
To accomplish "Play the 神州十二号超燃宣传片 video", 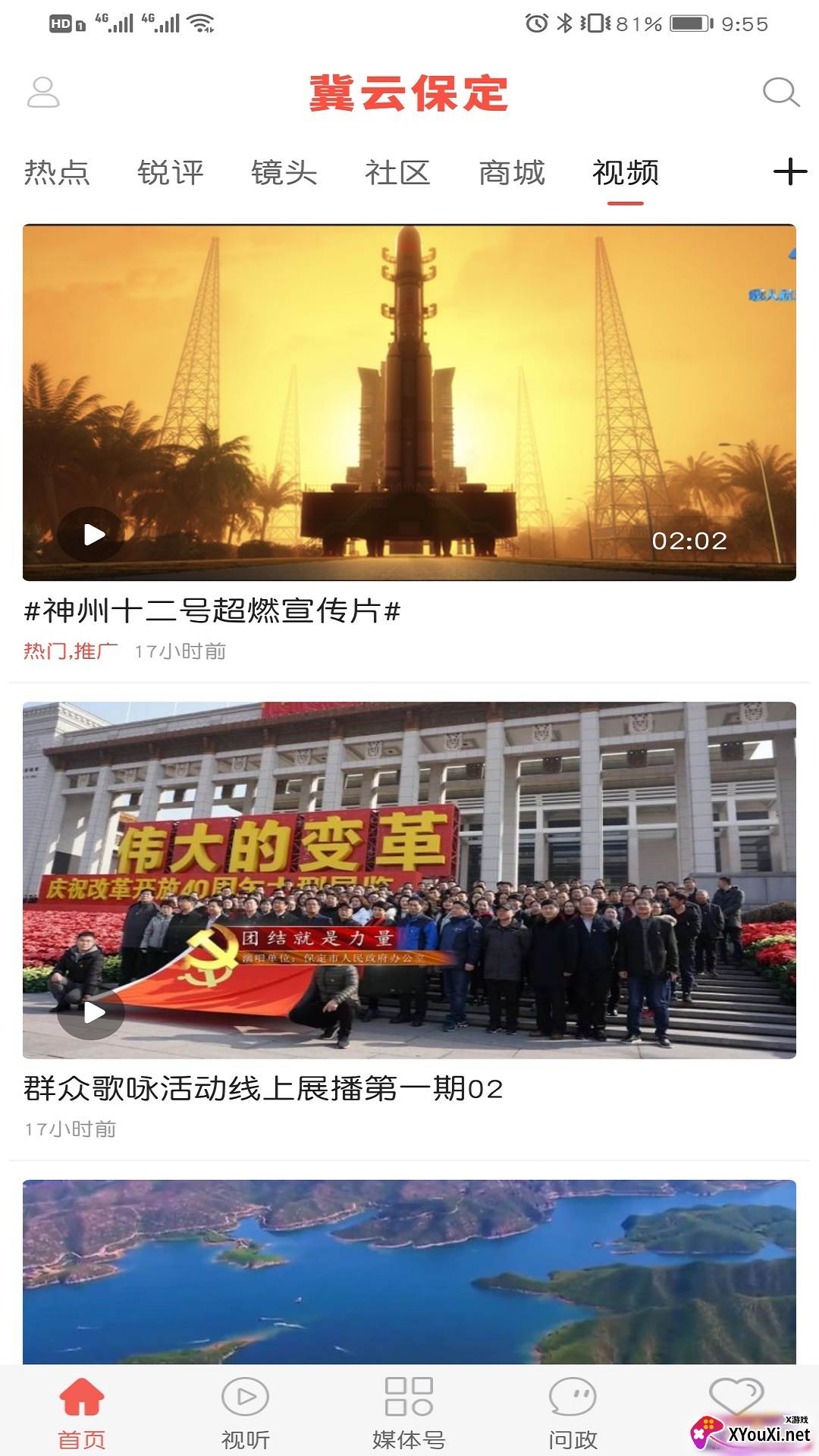I will point(92,535).
